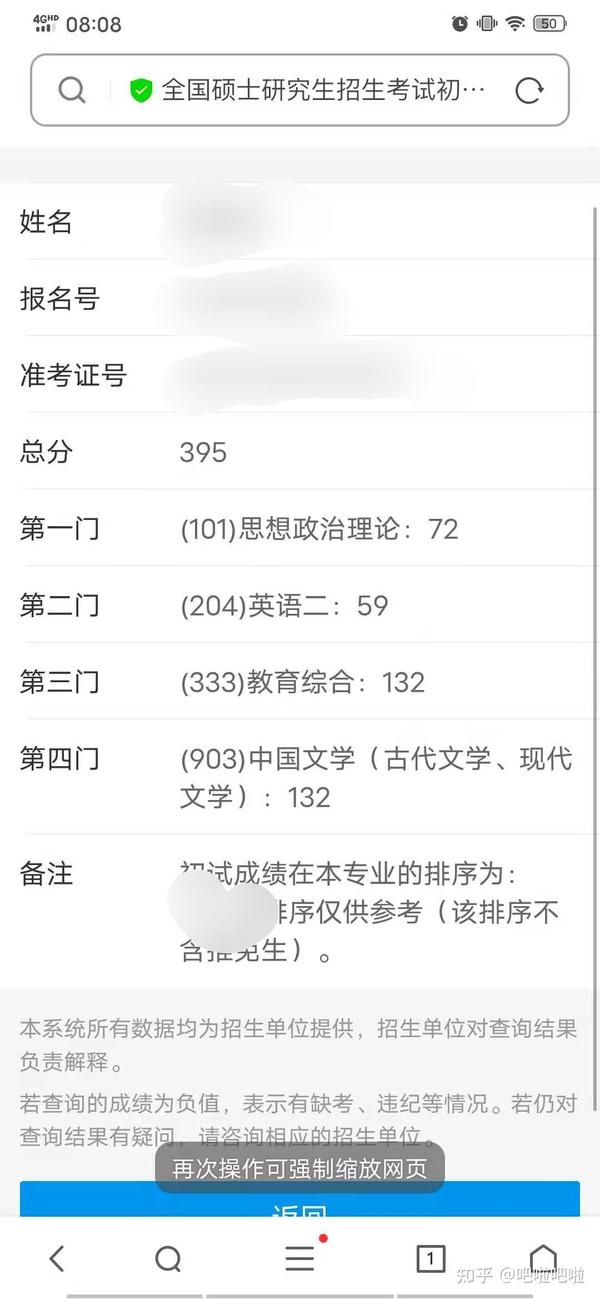Open browser search from the bottom toolbar
600x1300 pixels.
click(169, 1258)
